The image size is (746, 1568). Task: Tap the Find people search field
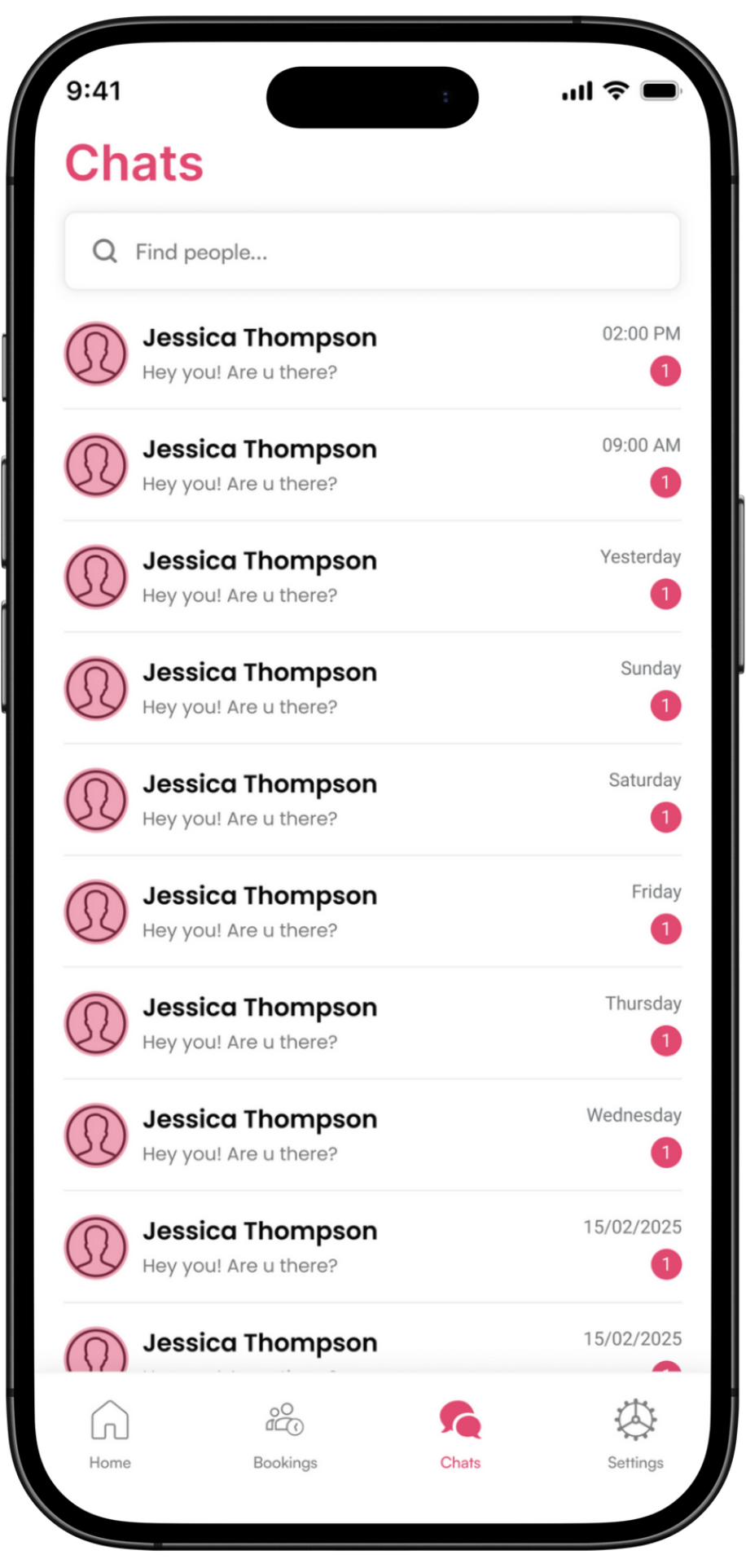pos(371,252)
